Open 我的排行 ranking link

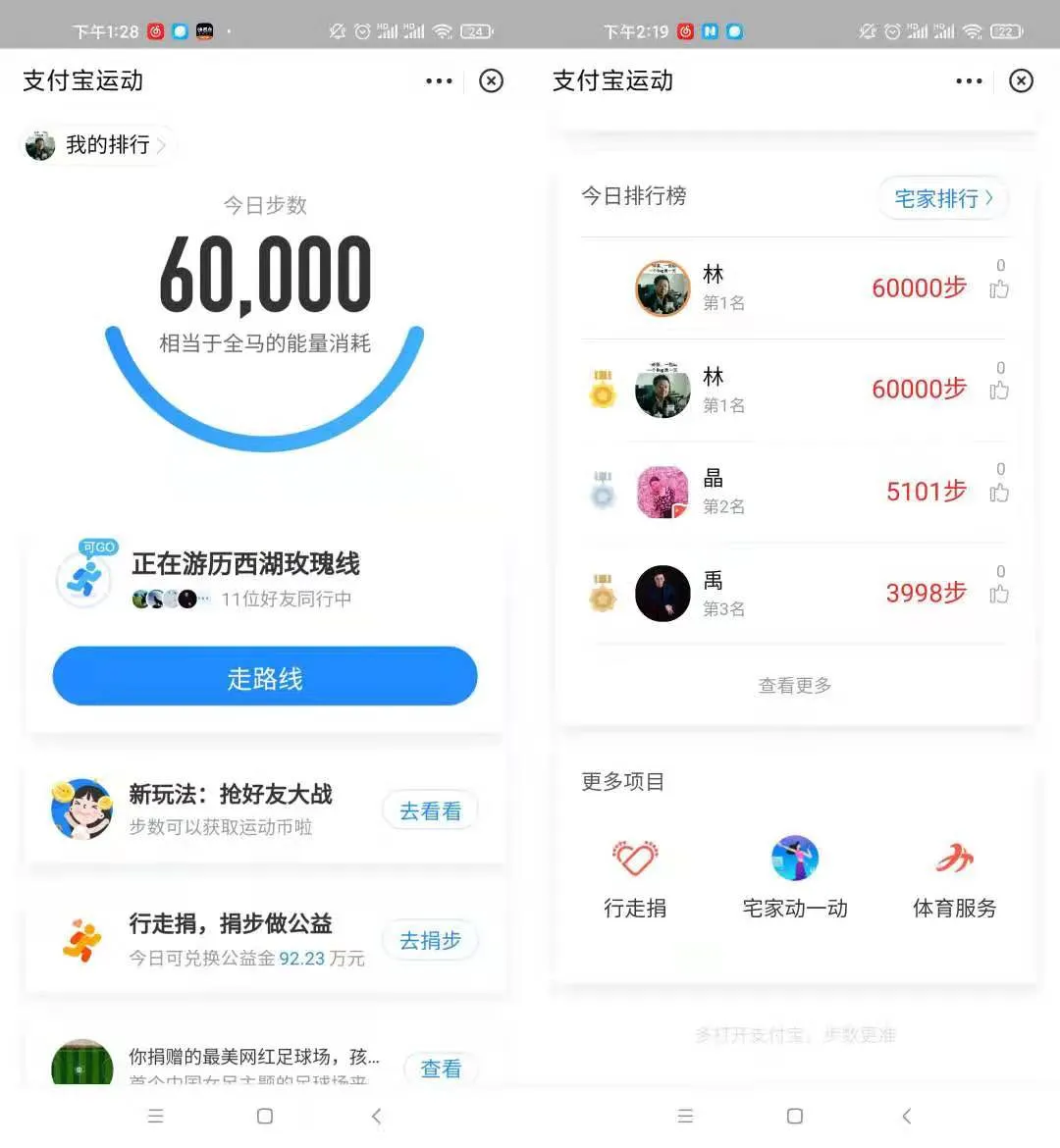98,145
